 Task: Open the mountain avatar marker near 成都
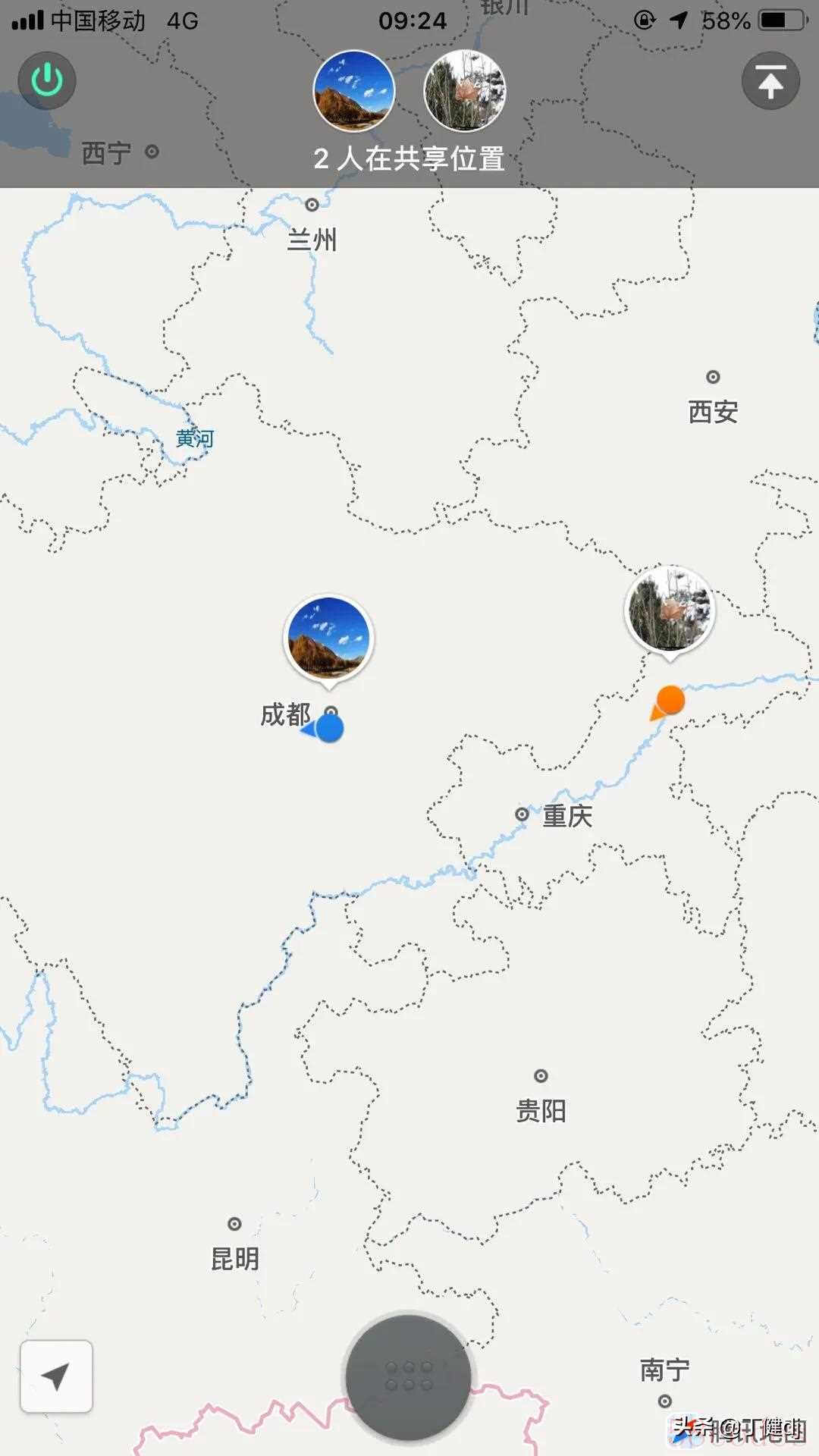click(x=328, y=639)
